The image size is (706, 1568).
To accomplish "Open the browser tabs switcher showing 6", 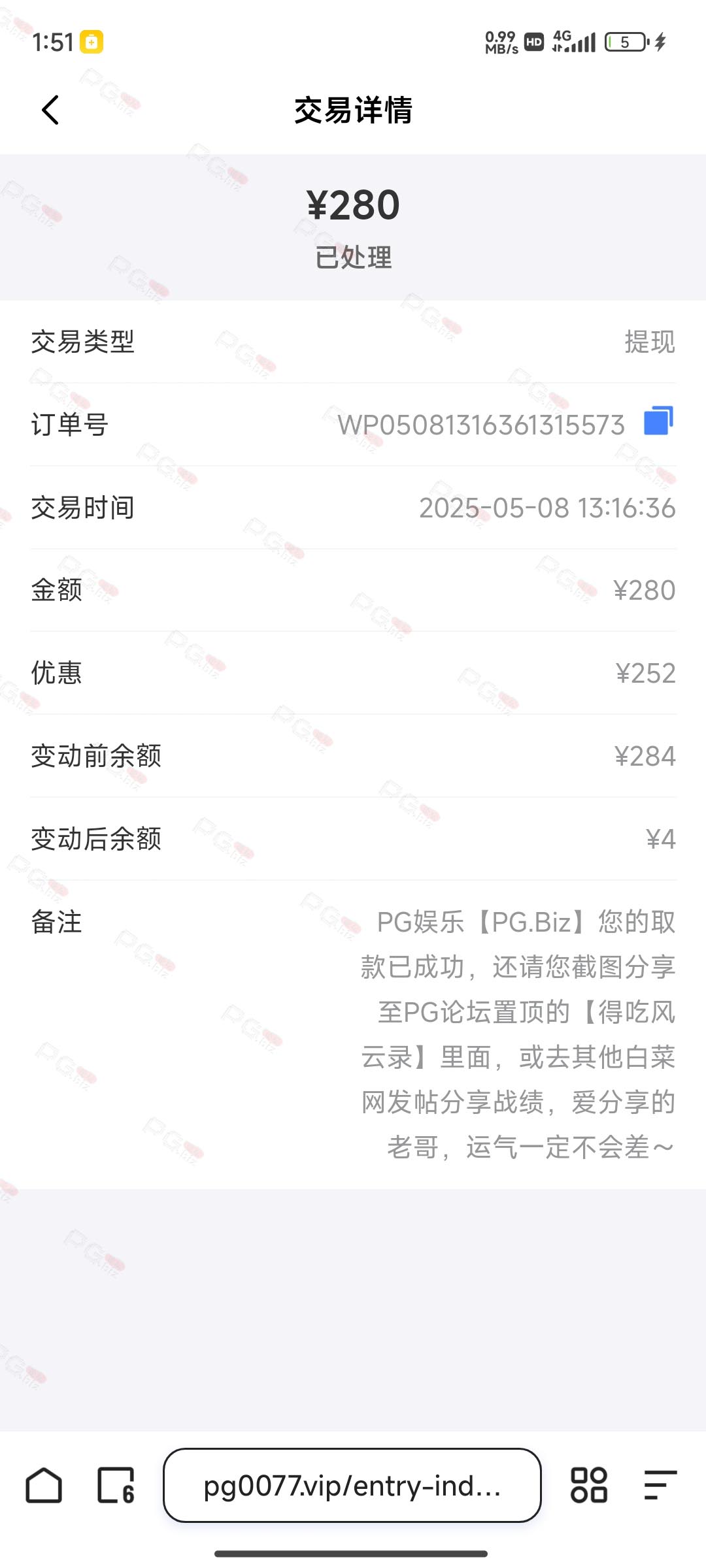I will [116, 1485].
